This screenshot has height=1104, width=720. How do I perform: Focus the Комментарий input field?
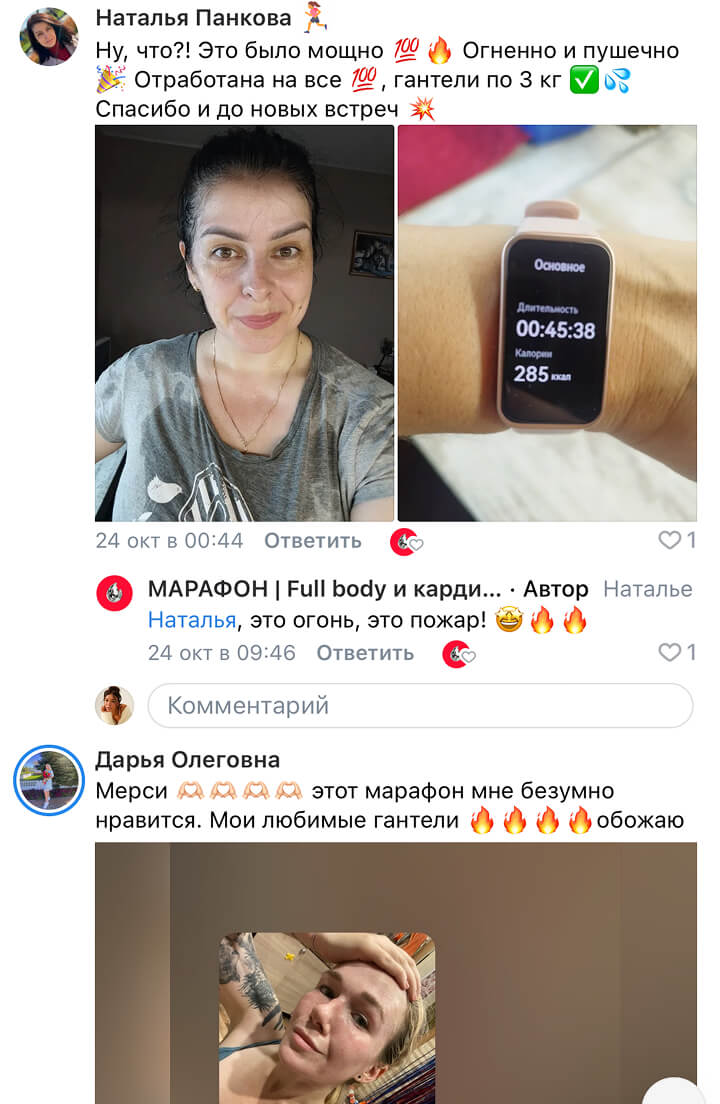pyautogui.click(x=419, y=705)
